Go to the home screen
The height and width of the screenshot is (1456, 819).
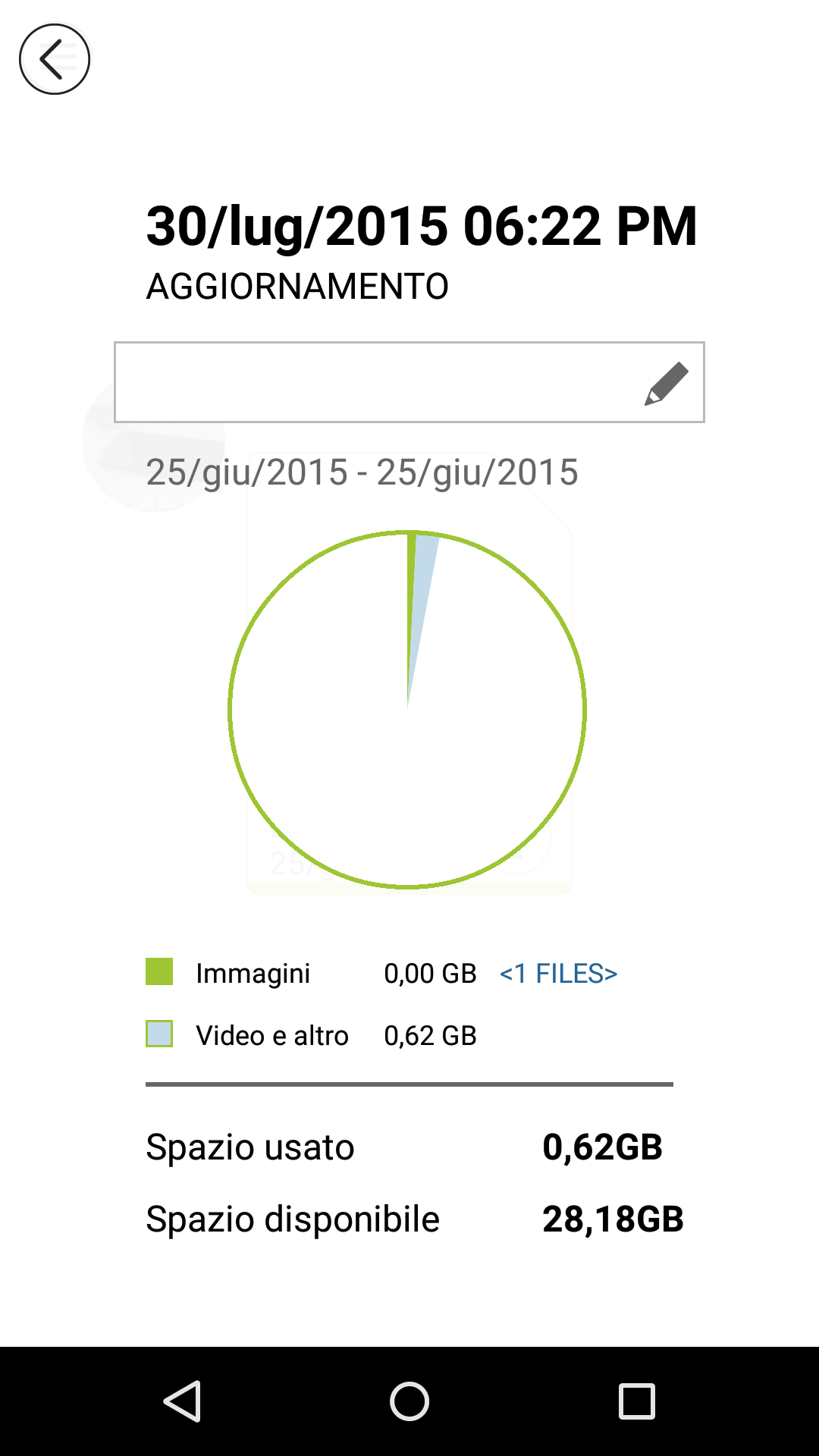coord(409,1401)
